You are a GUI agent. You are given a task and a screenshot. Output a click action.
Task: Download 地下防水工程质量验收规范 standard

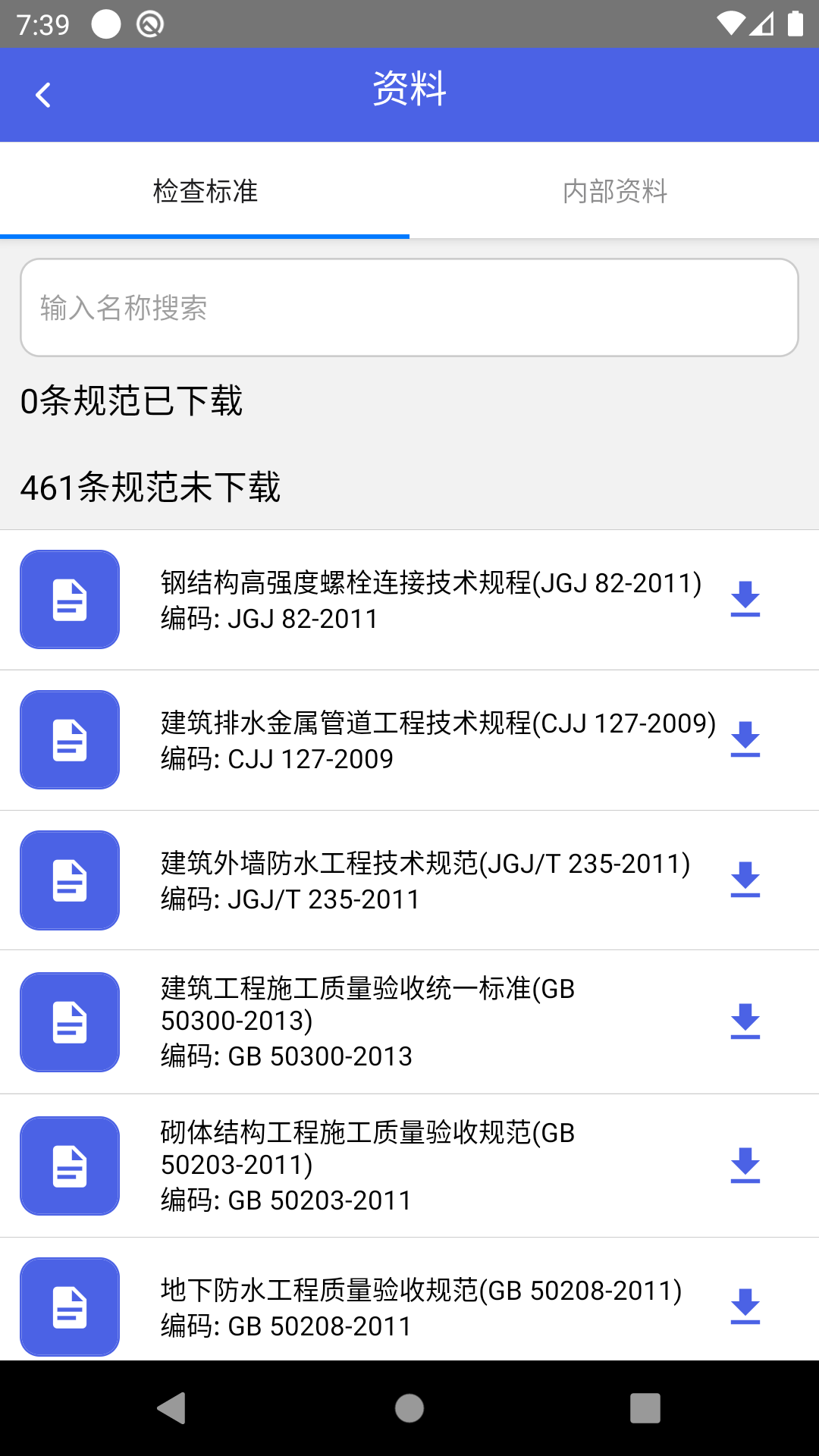(x=746, y=1306)
